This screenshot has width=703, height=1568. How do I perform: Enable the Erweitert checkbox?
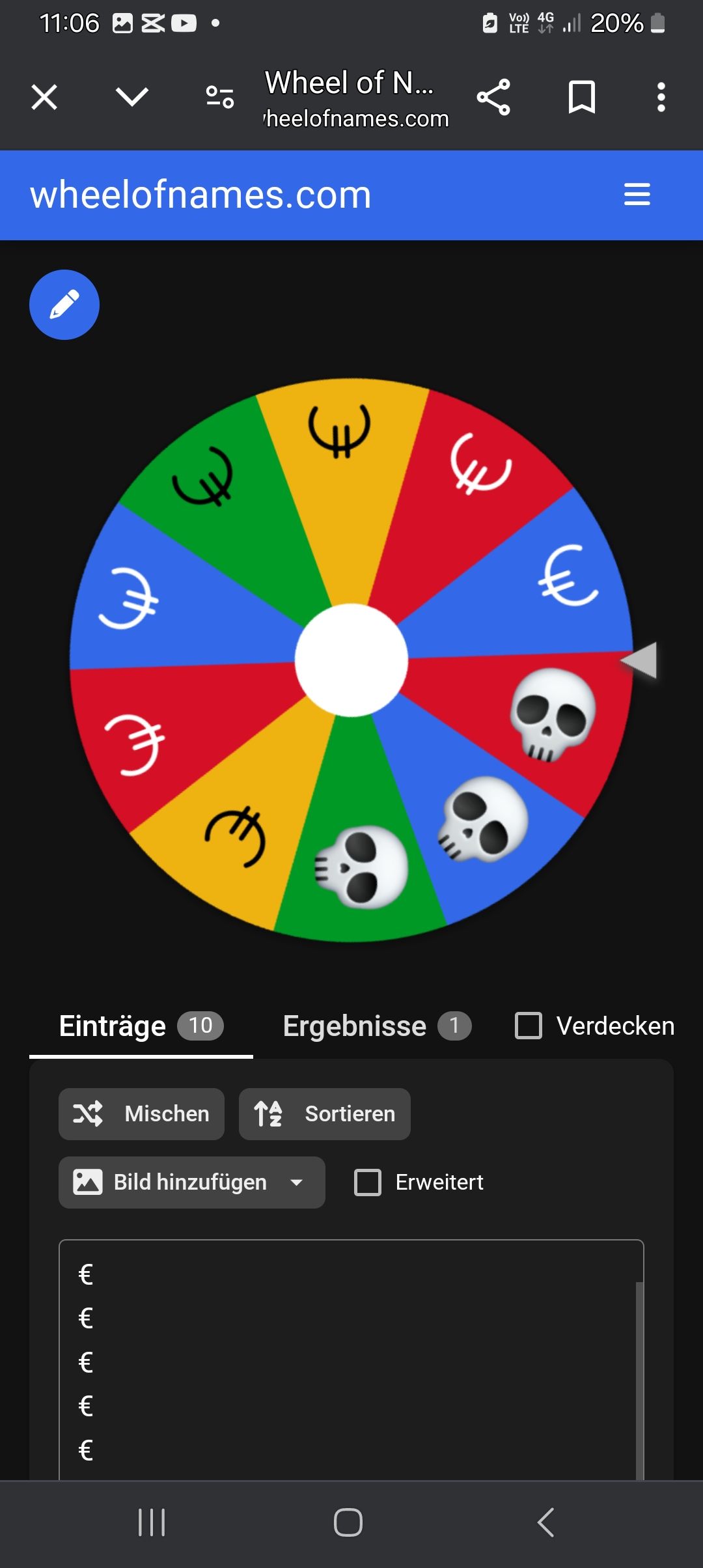coord(368,1183)
